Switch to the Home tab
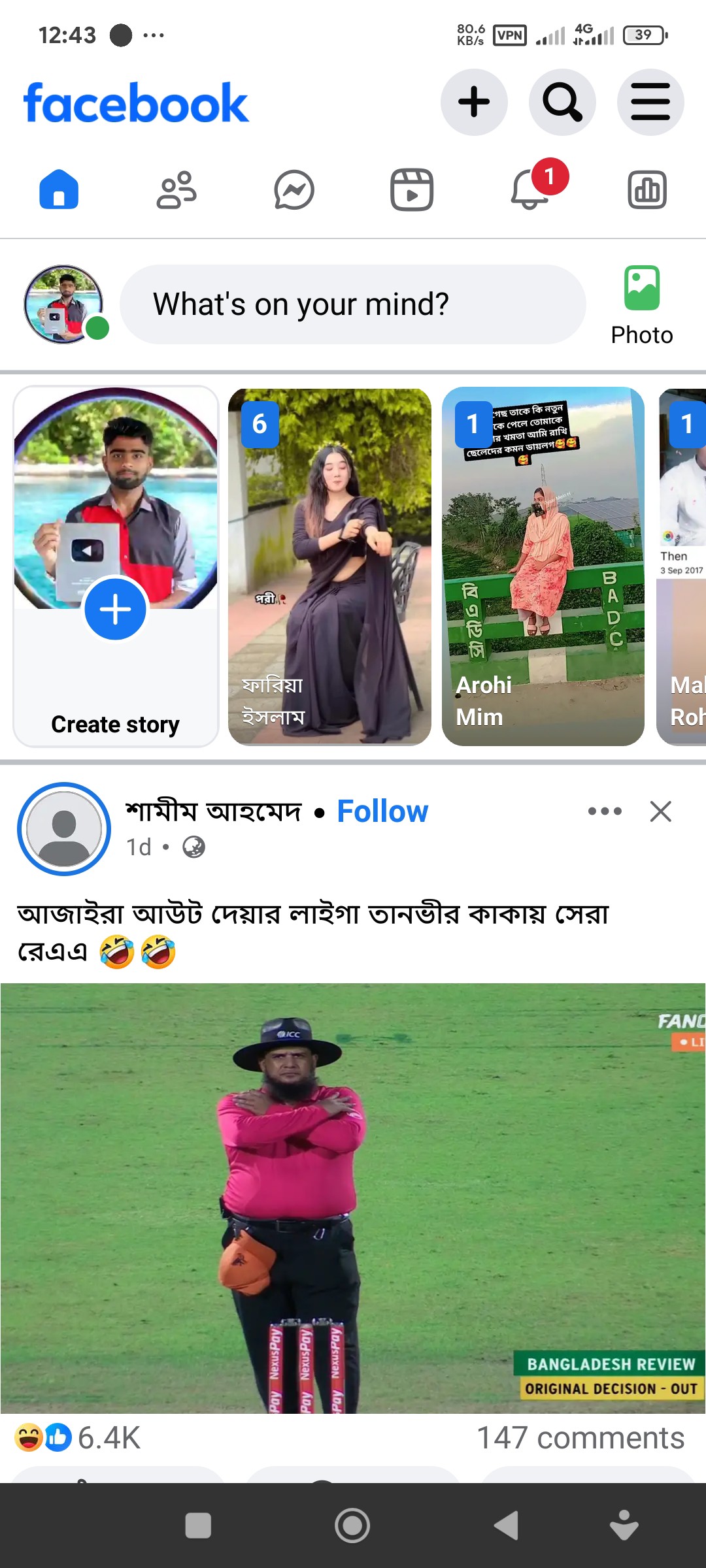Viewport: 706px width, 1568px height. tap(59, 190)
